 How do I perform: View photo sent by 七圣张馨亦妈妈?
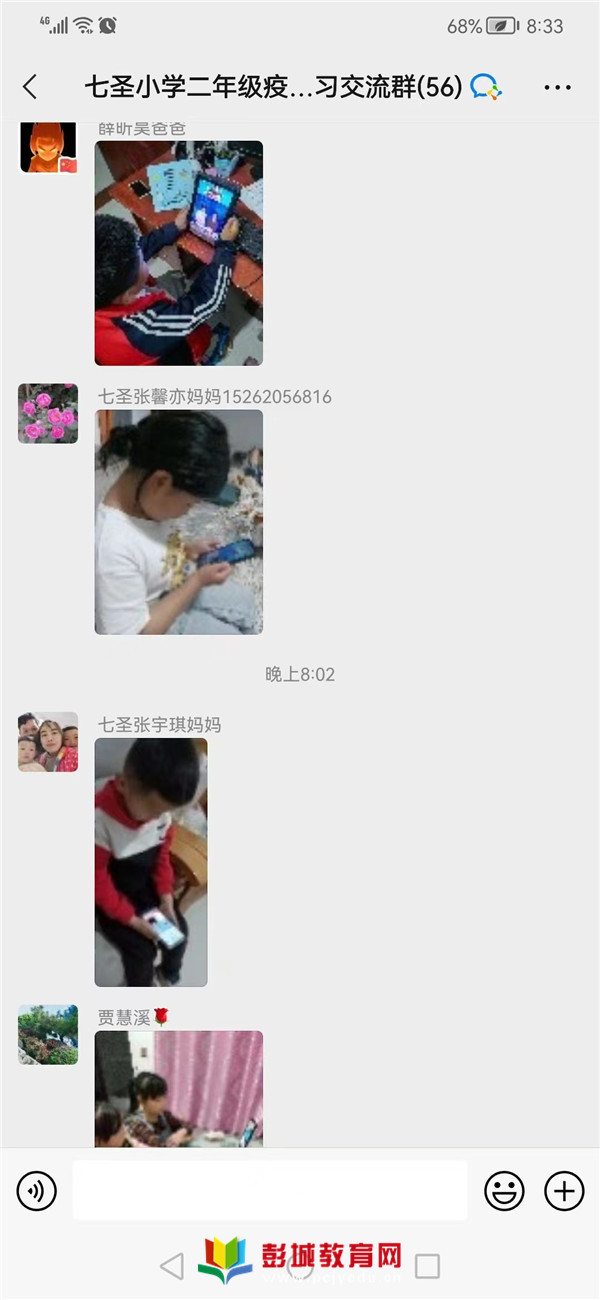179,522
